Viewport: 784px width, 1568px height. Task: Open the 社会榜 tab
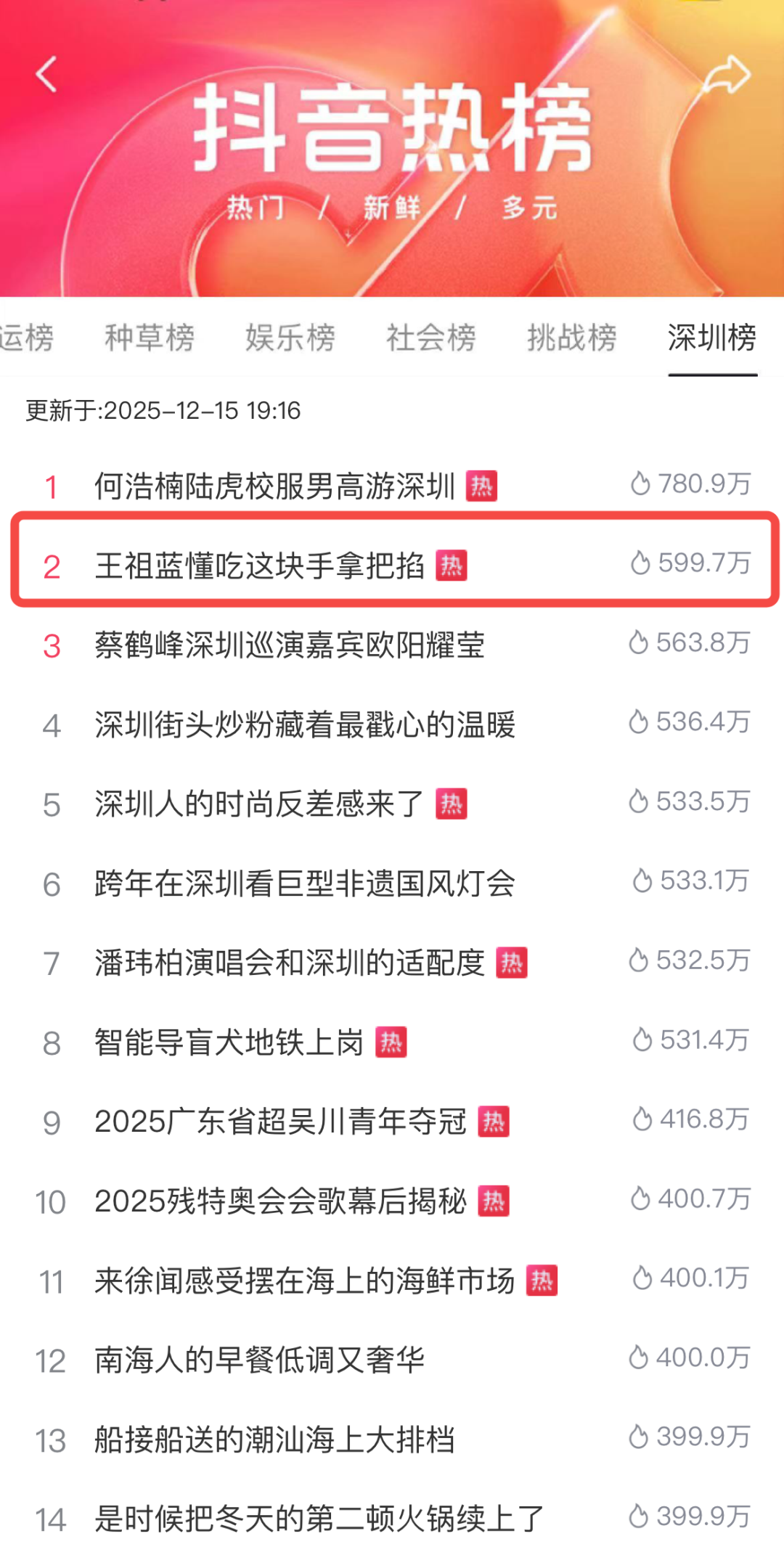point(430,338)
